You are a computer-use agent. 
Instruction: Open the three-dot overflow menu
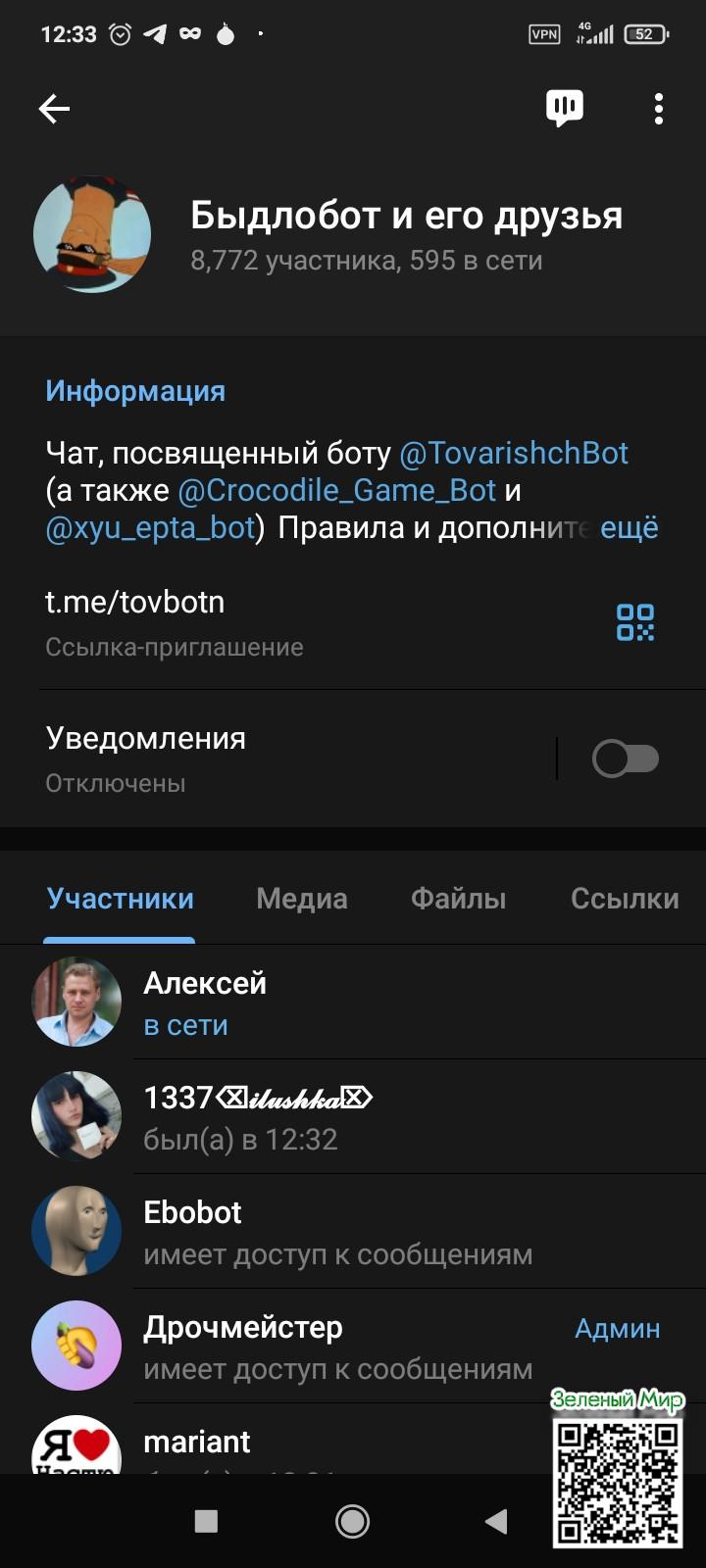tap(659, 109)
